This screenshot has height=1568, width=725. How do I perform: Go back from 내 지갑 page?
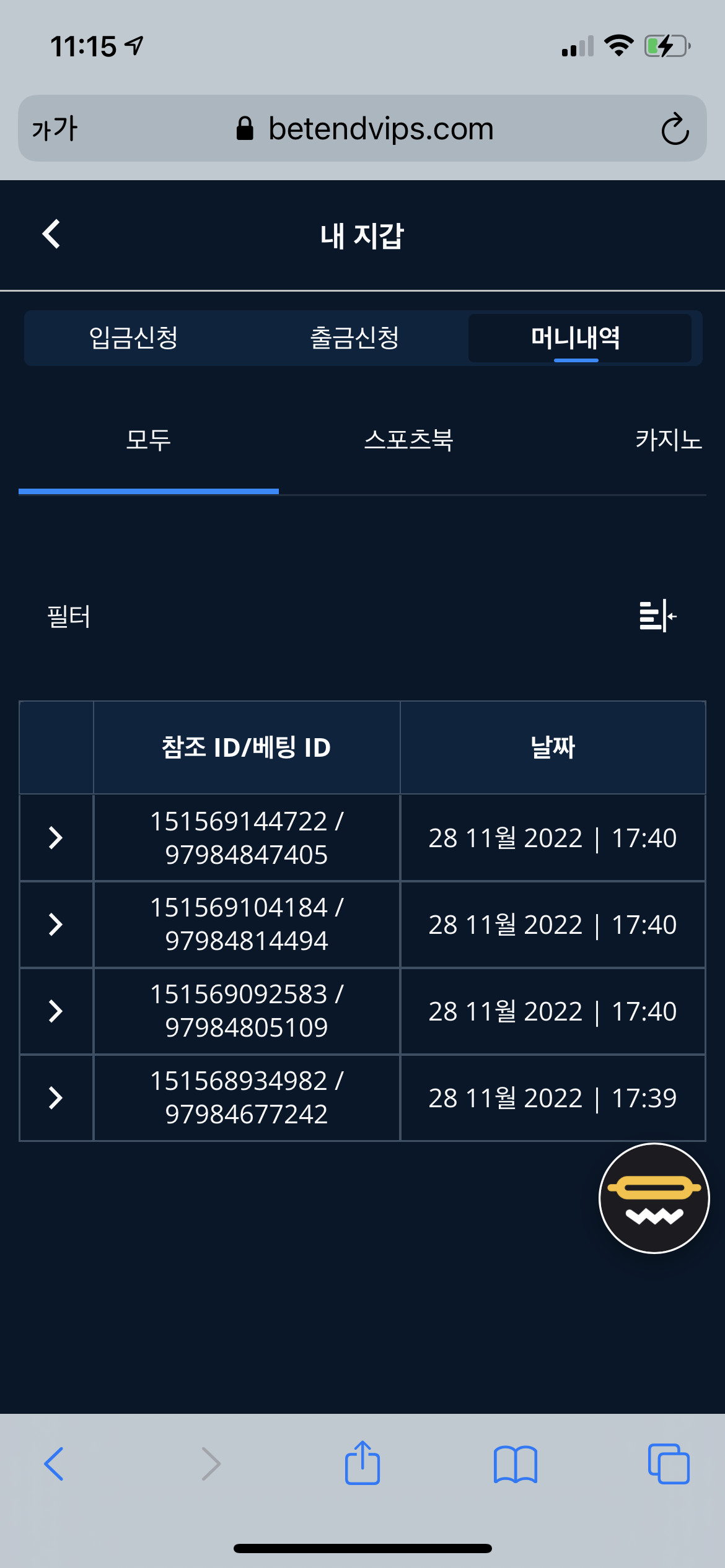tap(51, 234)
